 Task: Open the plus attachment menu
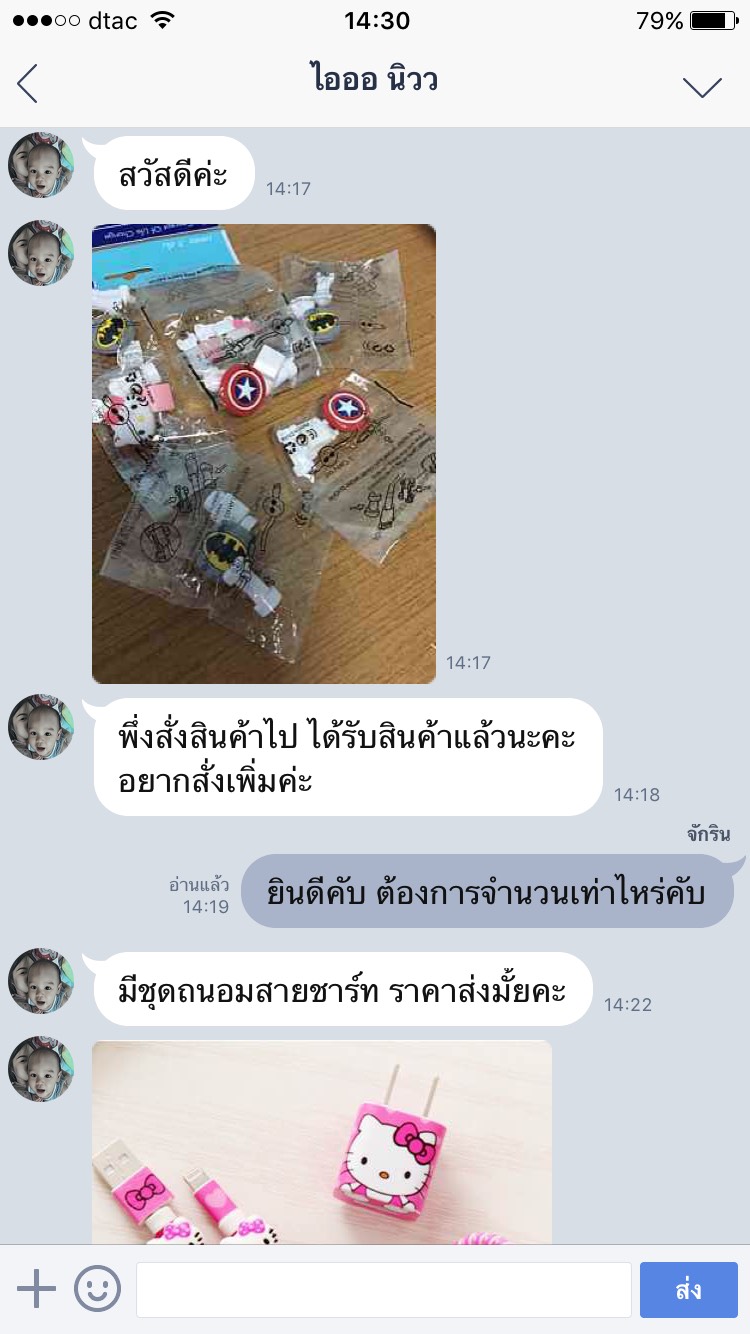[x=37, y=1289]
